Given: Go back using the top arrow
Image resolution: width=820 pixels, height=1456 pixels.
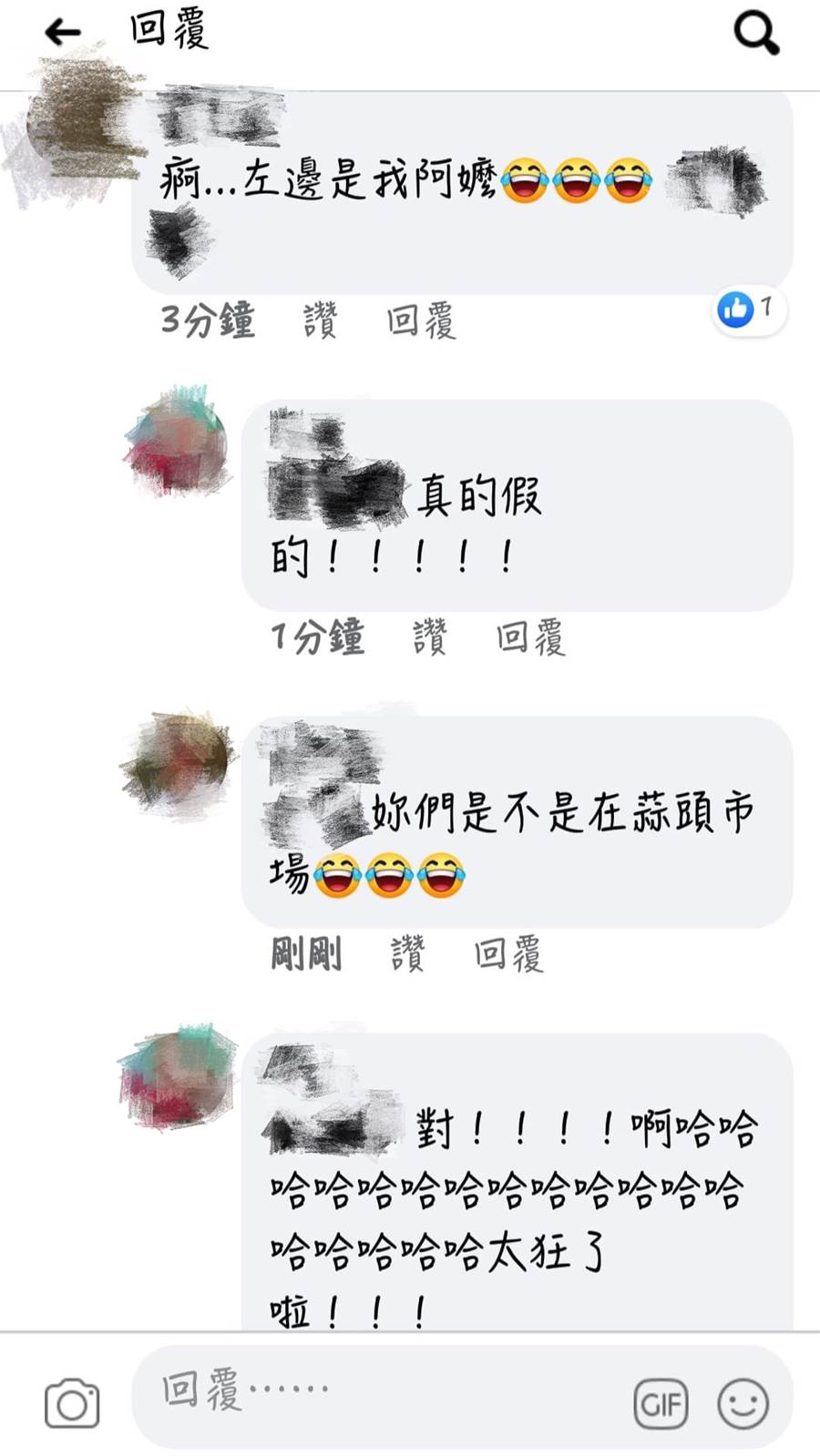Looking at the screenshot, I should pos(63,33).
